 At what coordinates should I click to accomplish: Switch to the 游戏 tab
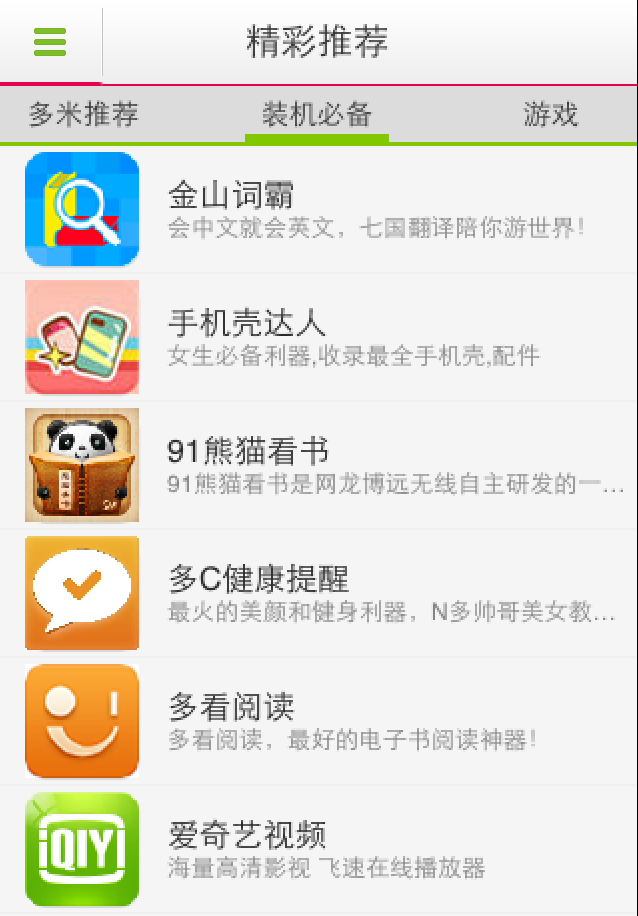(x=550, y=114)
